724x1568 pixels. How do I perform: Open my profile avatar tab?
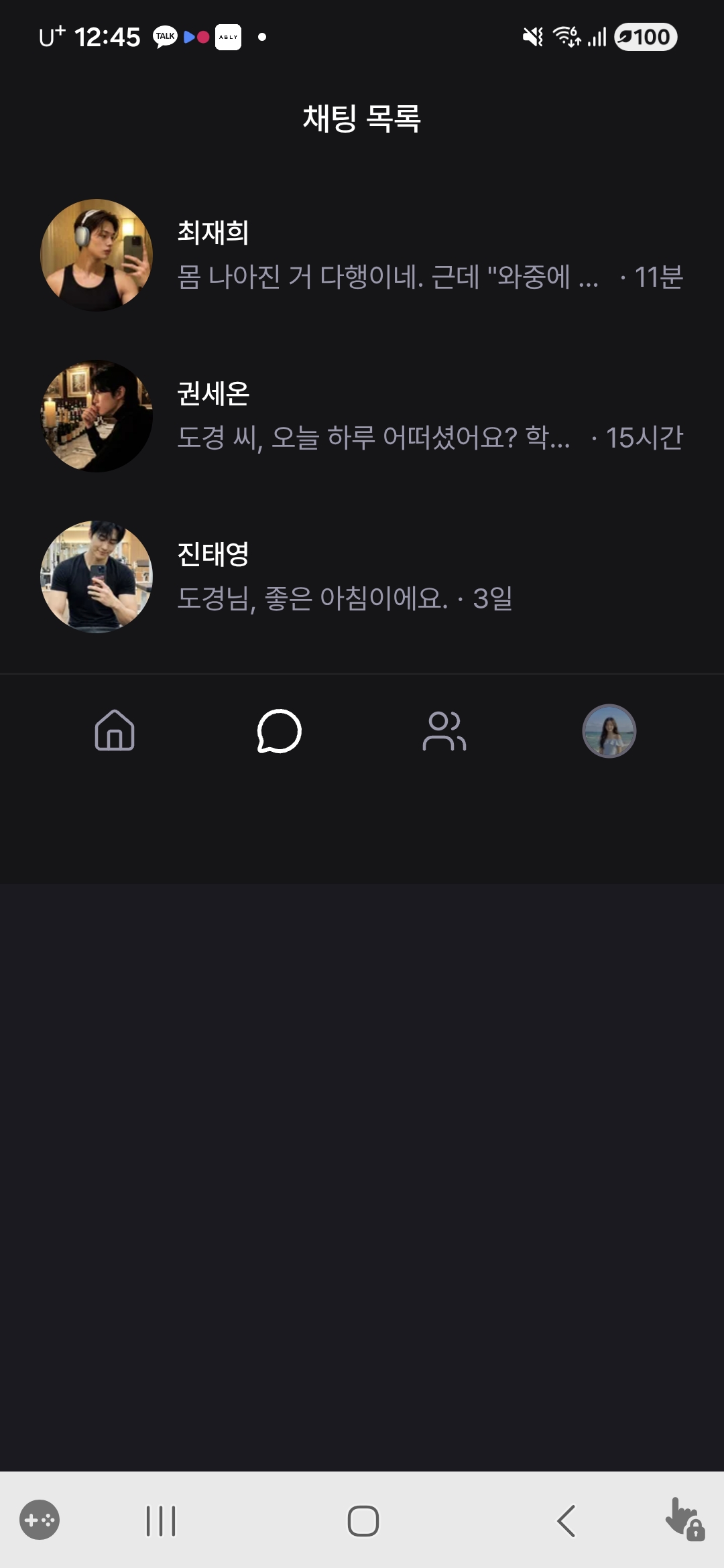(x=609, y=730)
